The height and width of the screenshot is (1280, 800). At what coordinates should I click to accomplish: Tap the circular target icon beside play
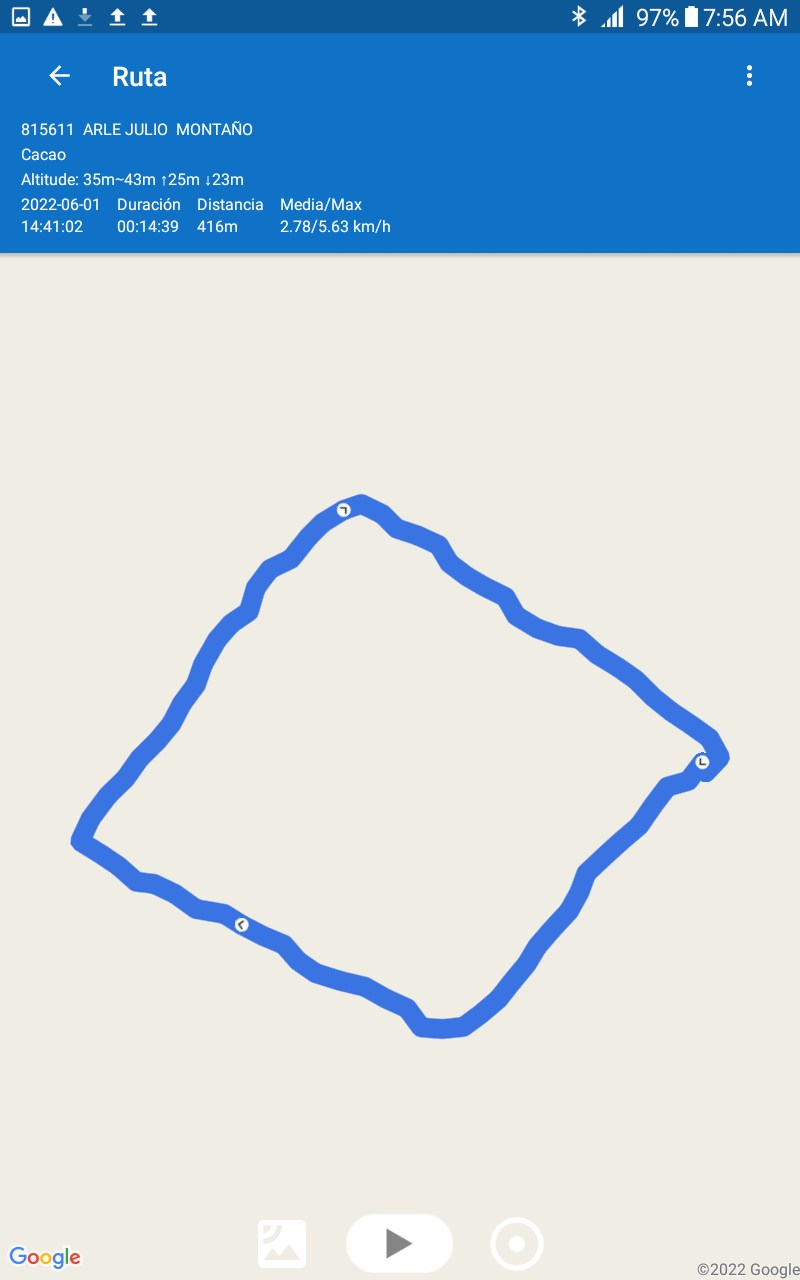point(517,1244)
